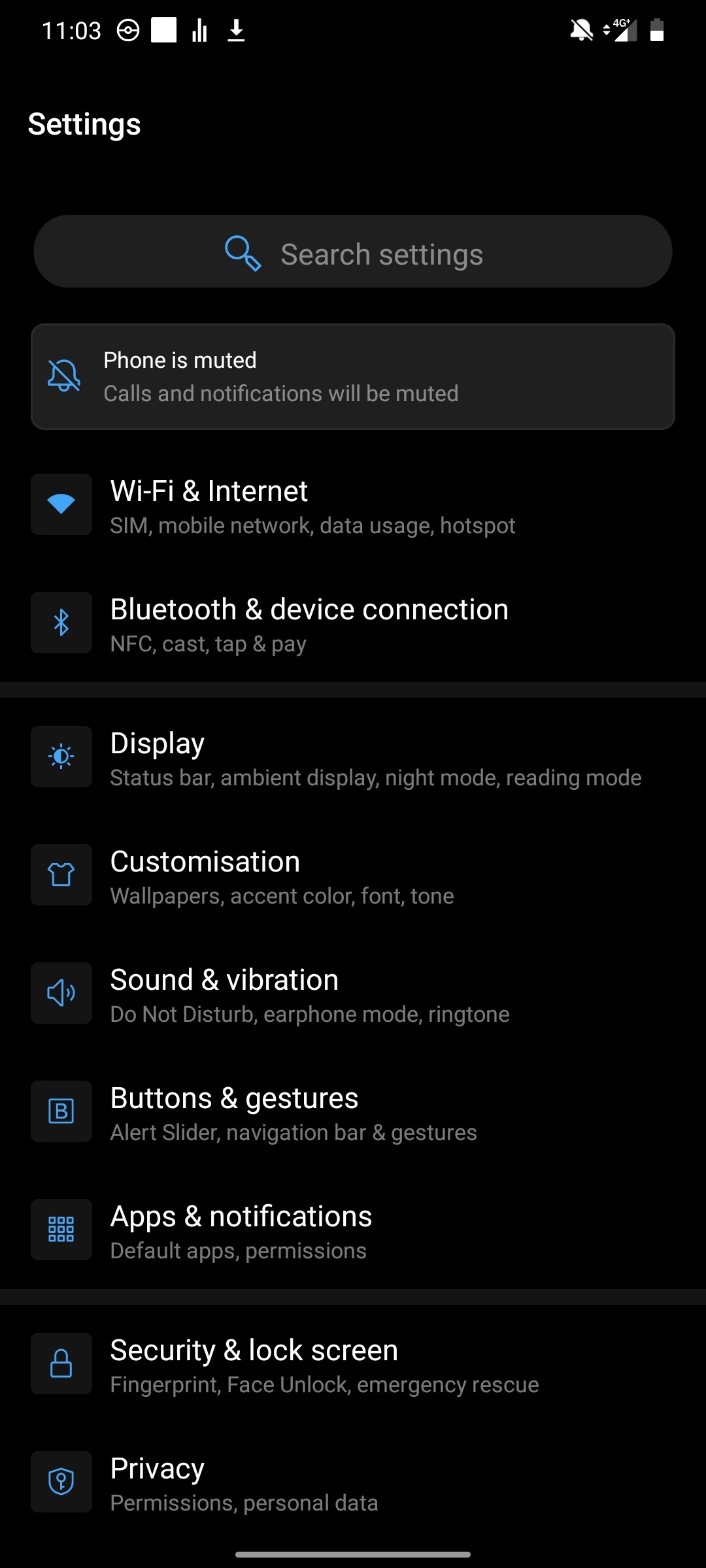
Task: Go to Bluetooth & device connection
Action: point(353,624)
